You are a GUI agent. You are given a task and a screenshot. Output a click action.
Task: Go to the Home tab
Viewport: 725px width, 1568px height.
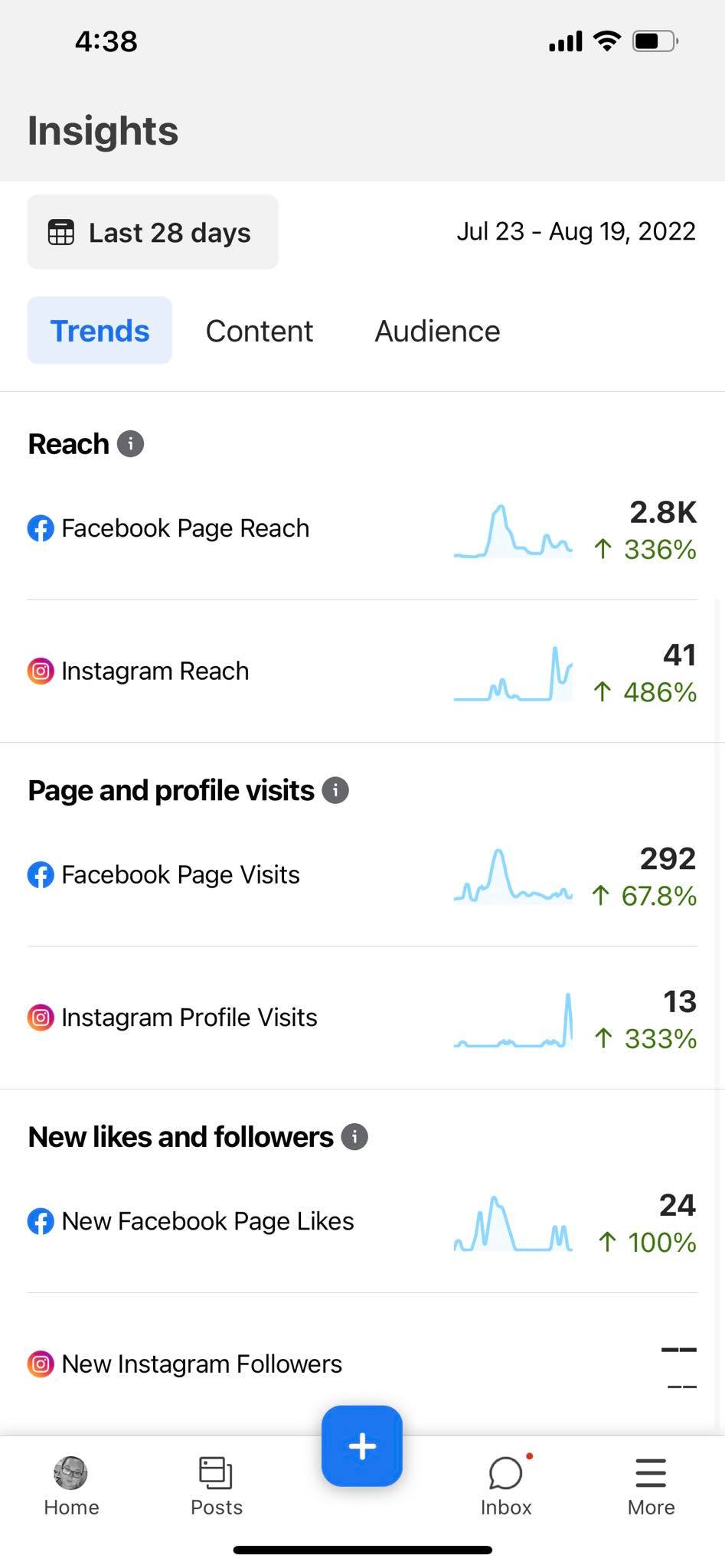(71, 1485)
